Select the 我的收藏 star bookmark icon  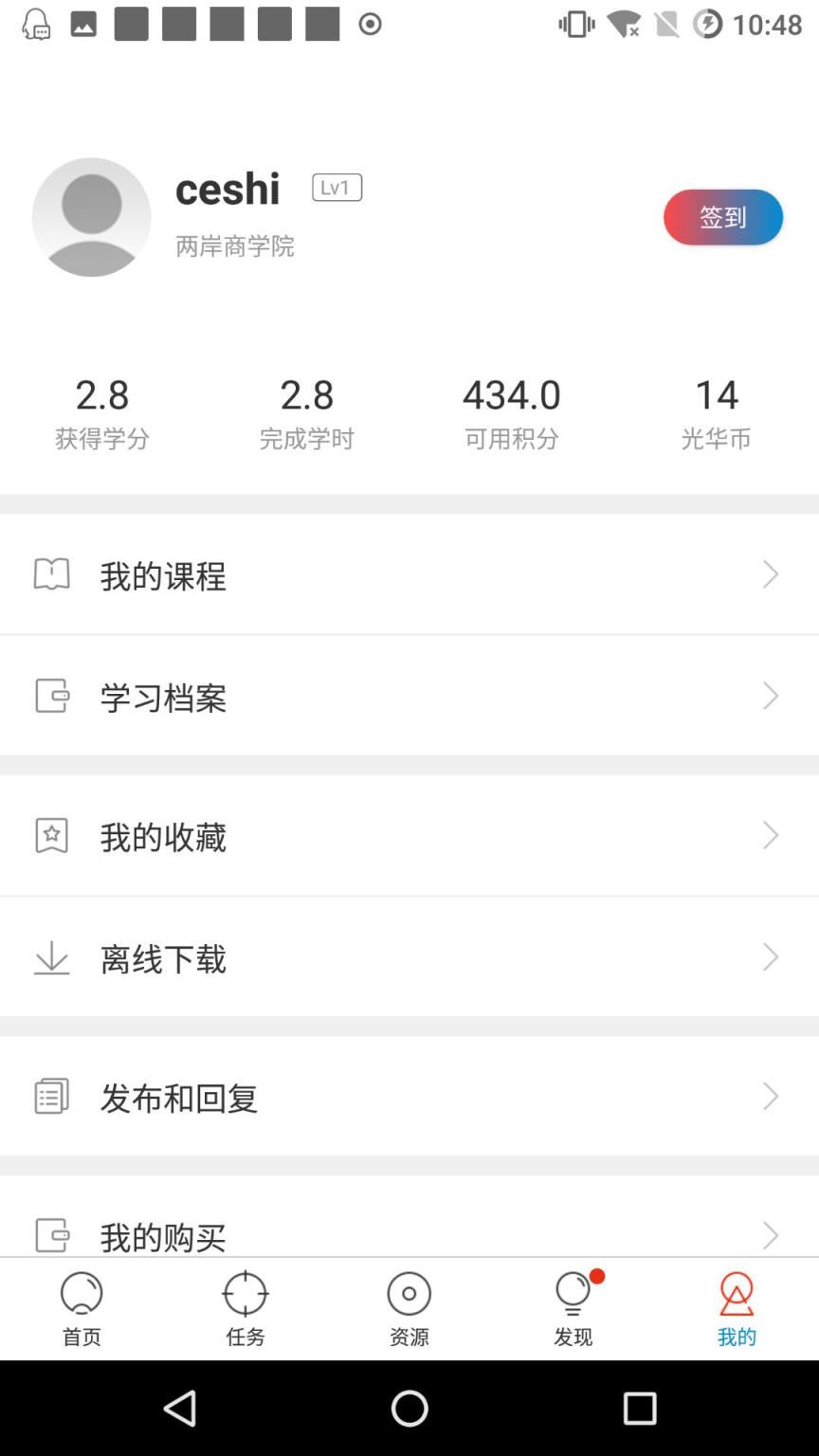(x=51, y=835)
